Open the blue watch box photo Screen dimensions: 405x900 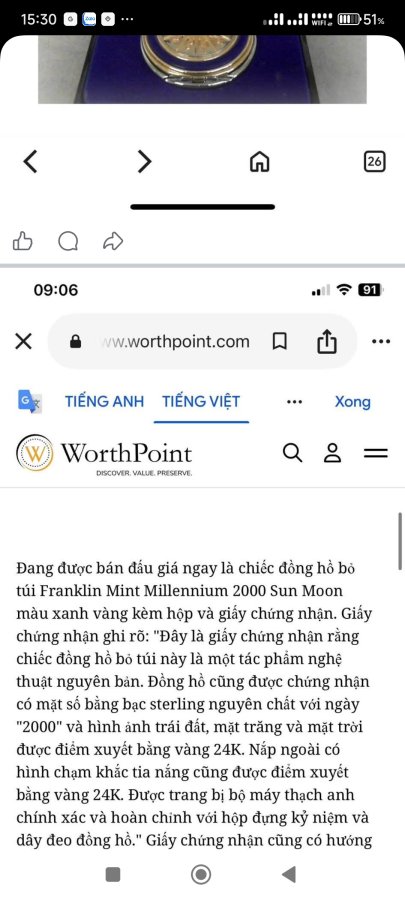coord(202,69)
